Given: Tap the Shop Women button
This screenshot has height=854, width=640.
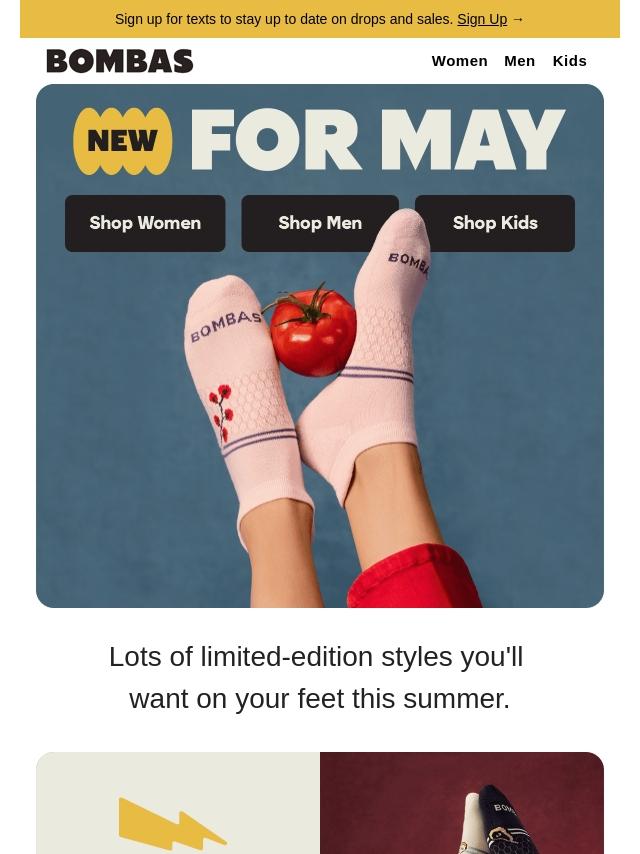Looking at the screenshot, I should pos(145,223).
